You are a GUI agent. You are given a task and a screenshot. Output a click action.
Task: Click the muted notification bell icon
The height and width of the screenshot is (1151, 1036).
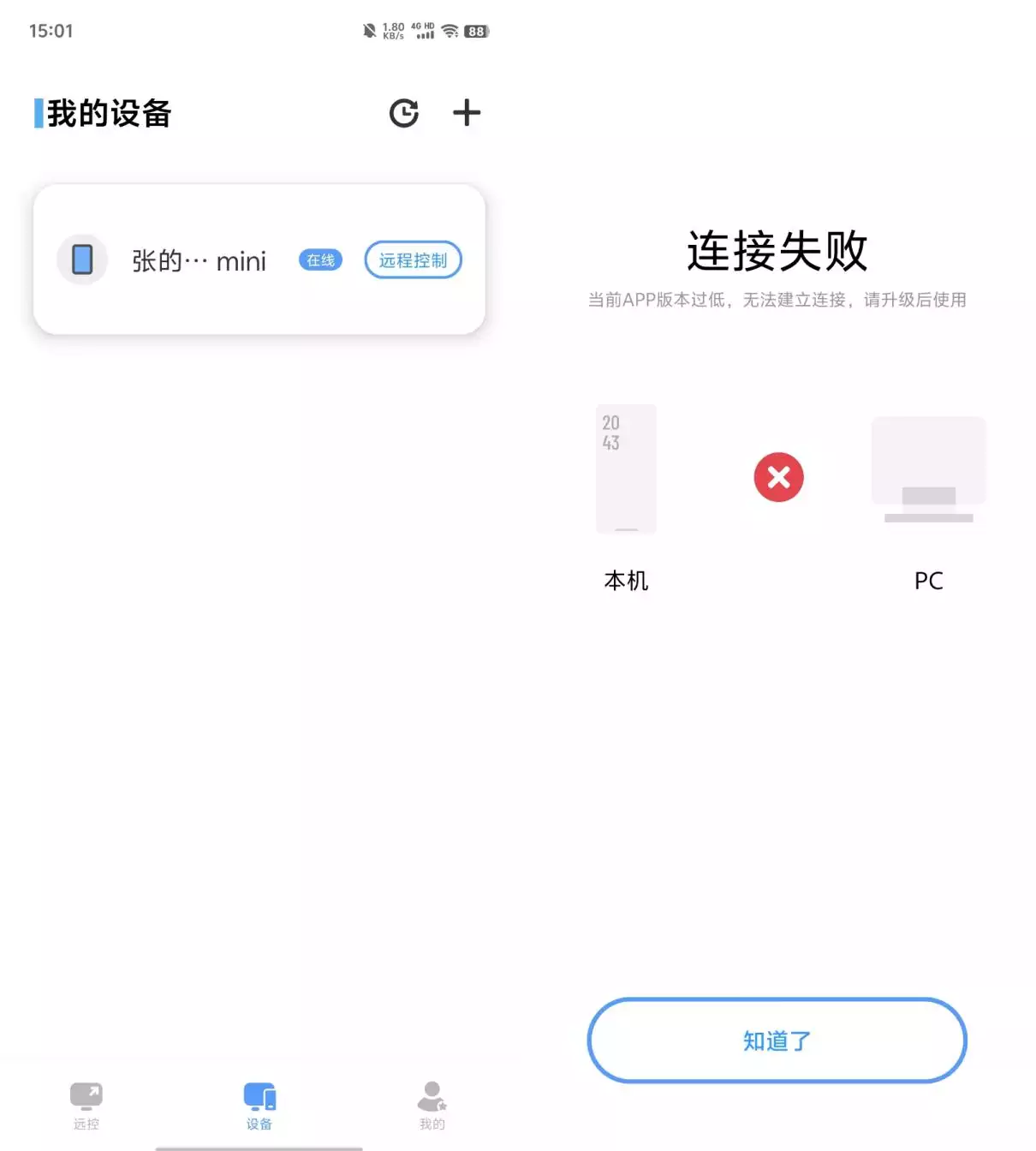pos(370,28)
